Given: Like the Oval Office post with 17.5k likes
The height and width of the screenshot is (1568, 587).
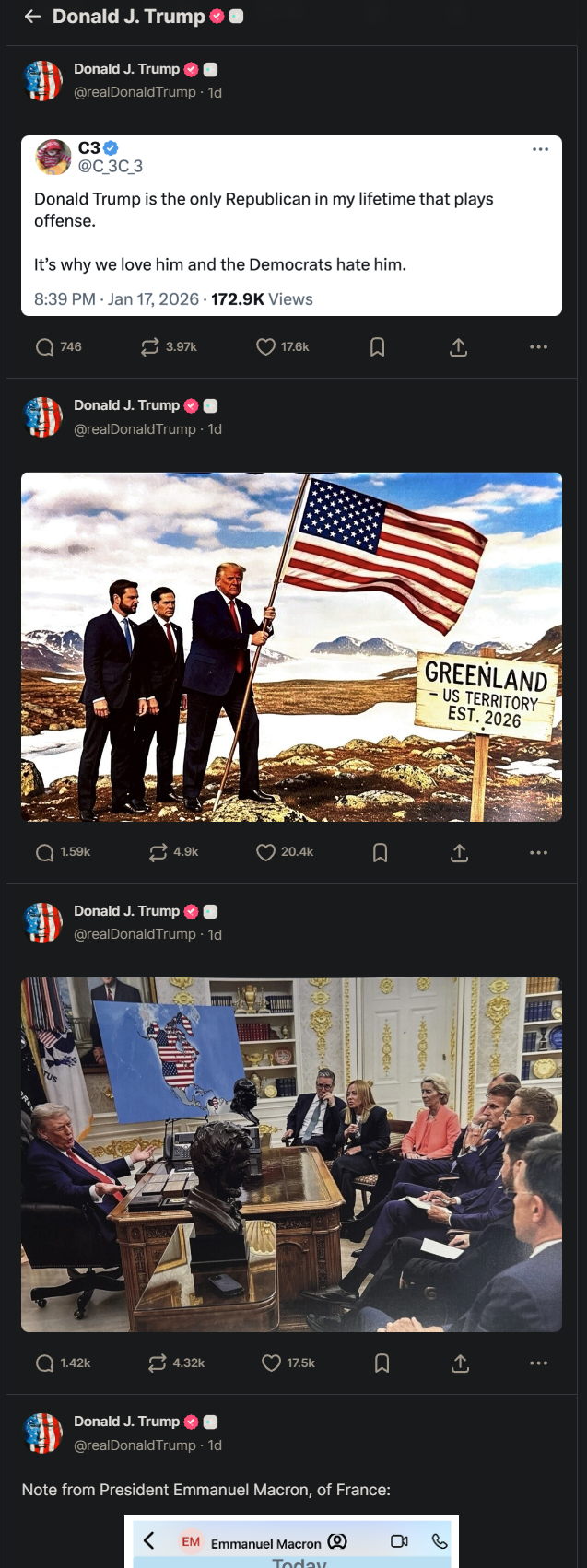Looking at the screenshot, I should coord(271,1363).
